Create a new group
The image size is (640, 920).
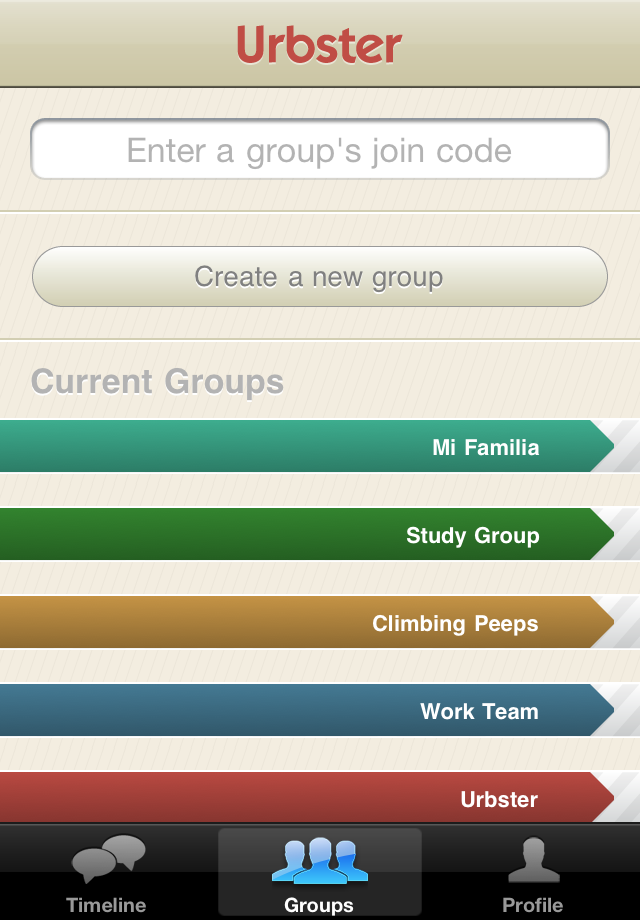(x=320, y=276)
